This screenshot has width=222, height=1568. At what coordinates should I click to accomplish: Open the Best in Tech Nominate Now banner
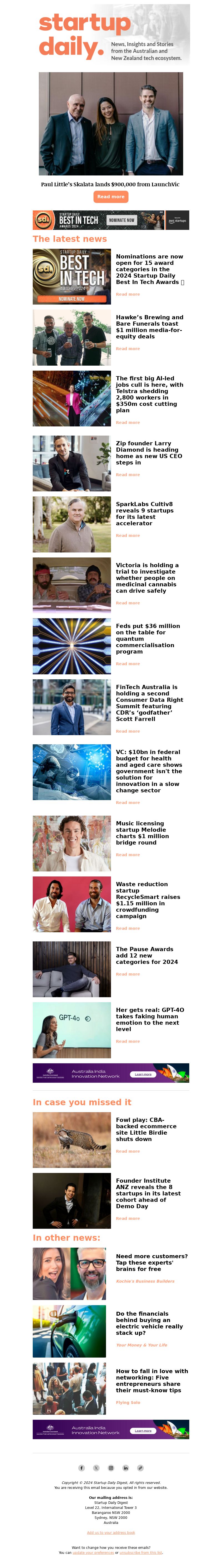point(111,220)
